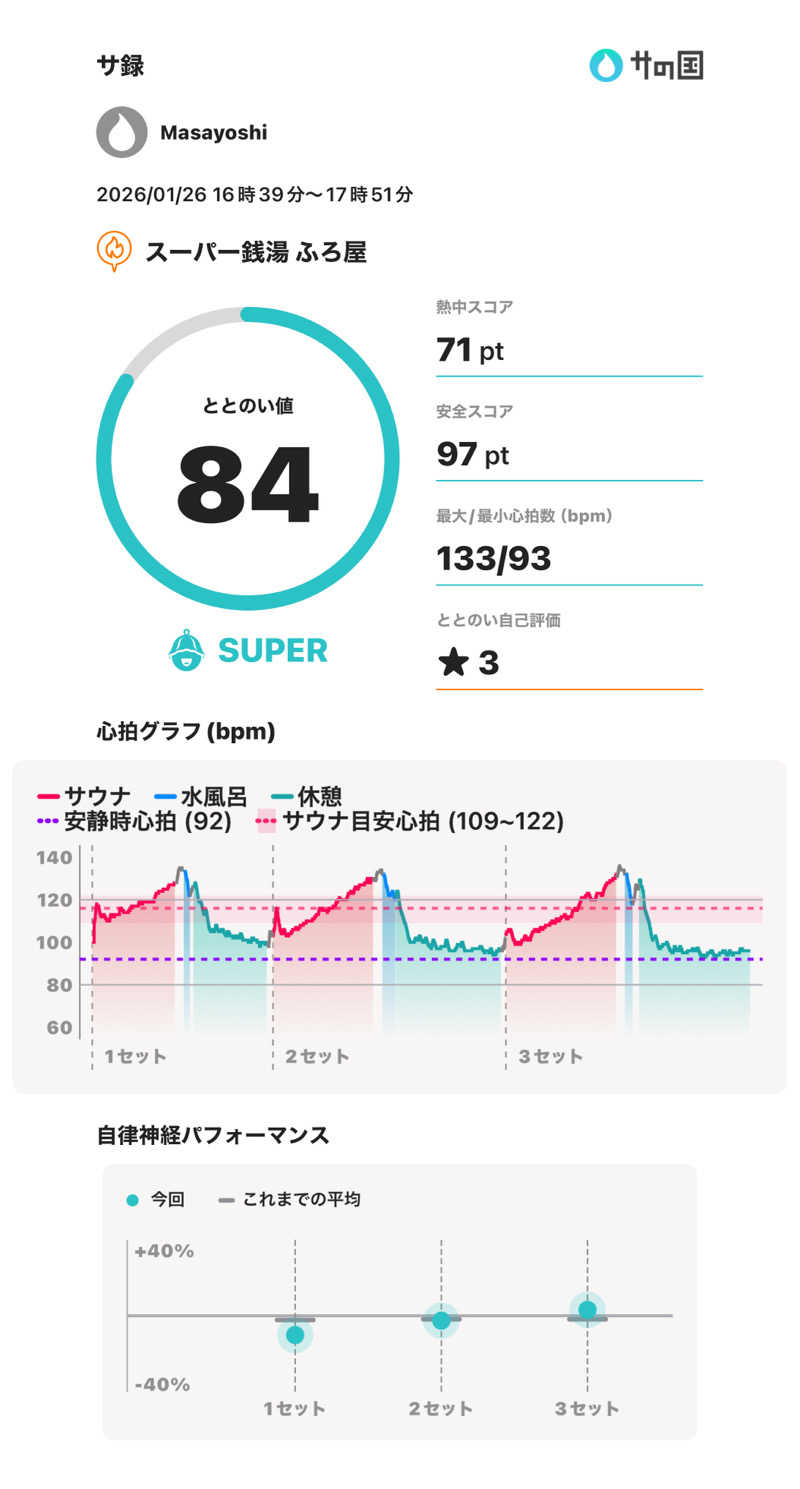Click the white droplet inside the logo badge
Image resolution: width=800 pixels, height=1489 pixels.
[609, 66]
